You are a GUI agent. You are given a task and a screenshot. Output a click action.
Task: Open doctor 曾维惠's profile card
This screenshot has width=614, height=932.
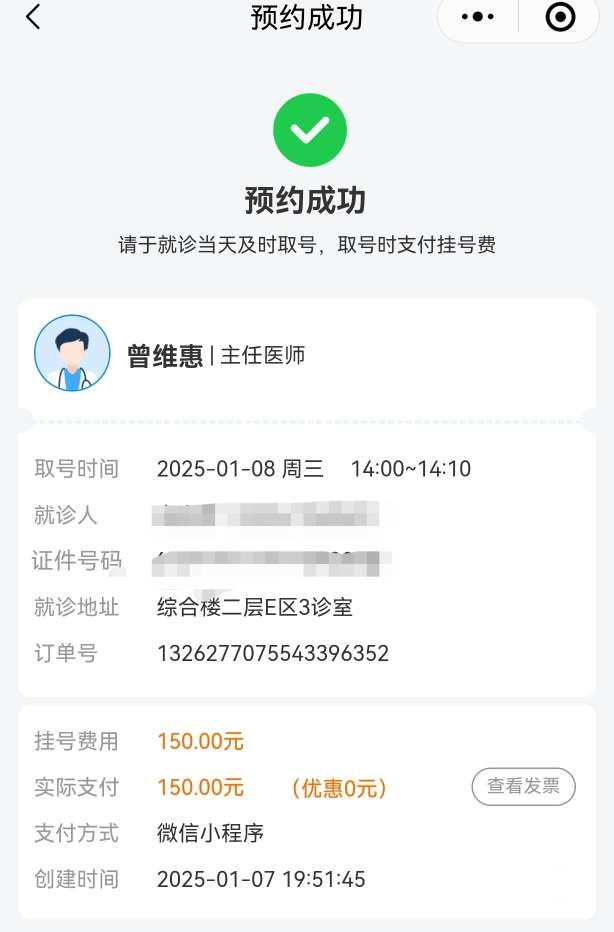click(x=165, y=355)
